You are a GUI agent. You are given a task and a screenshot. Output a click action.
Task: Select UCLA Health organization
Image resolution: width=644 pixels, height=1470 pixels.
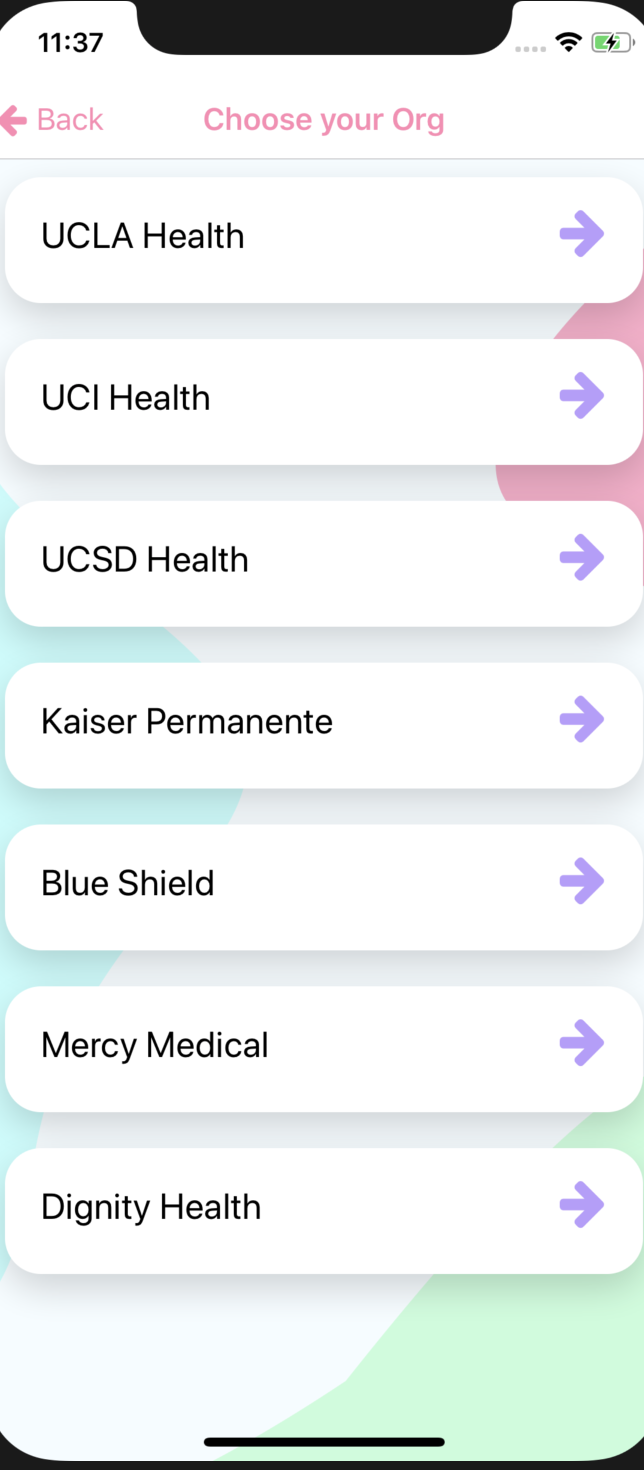322,239
